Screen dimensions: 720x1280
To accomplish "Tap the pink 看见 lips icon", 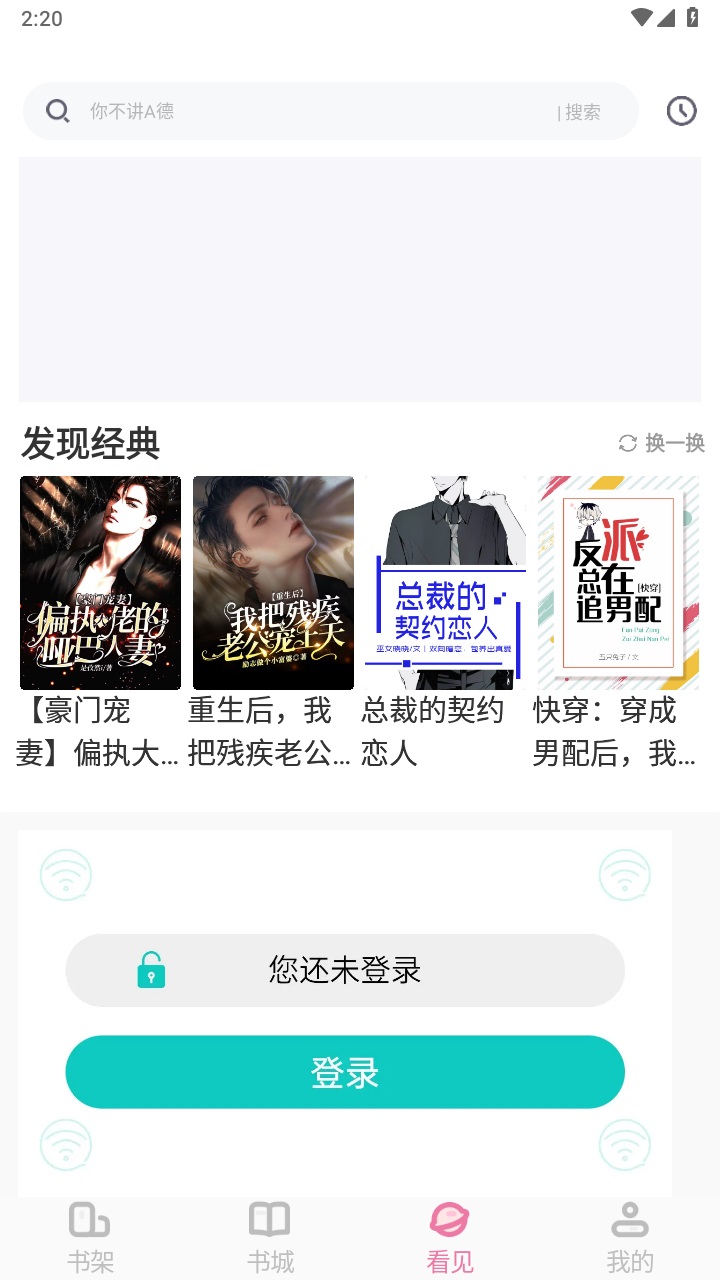I will coord(450,1219).
